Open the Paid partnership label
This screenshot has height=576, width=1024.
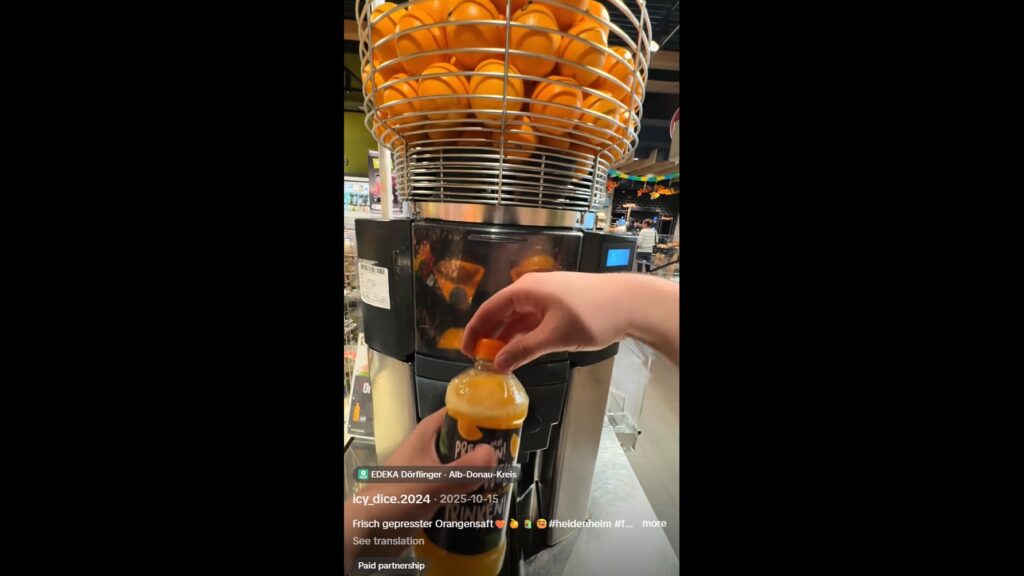(x=391, y=565)
